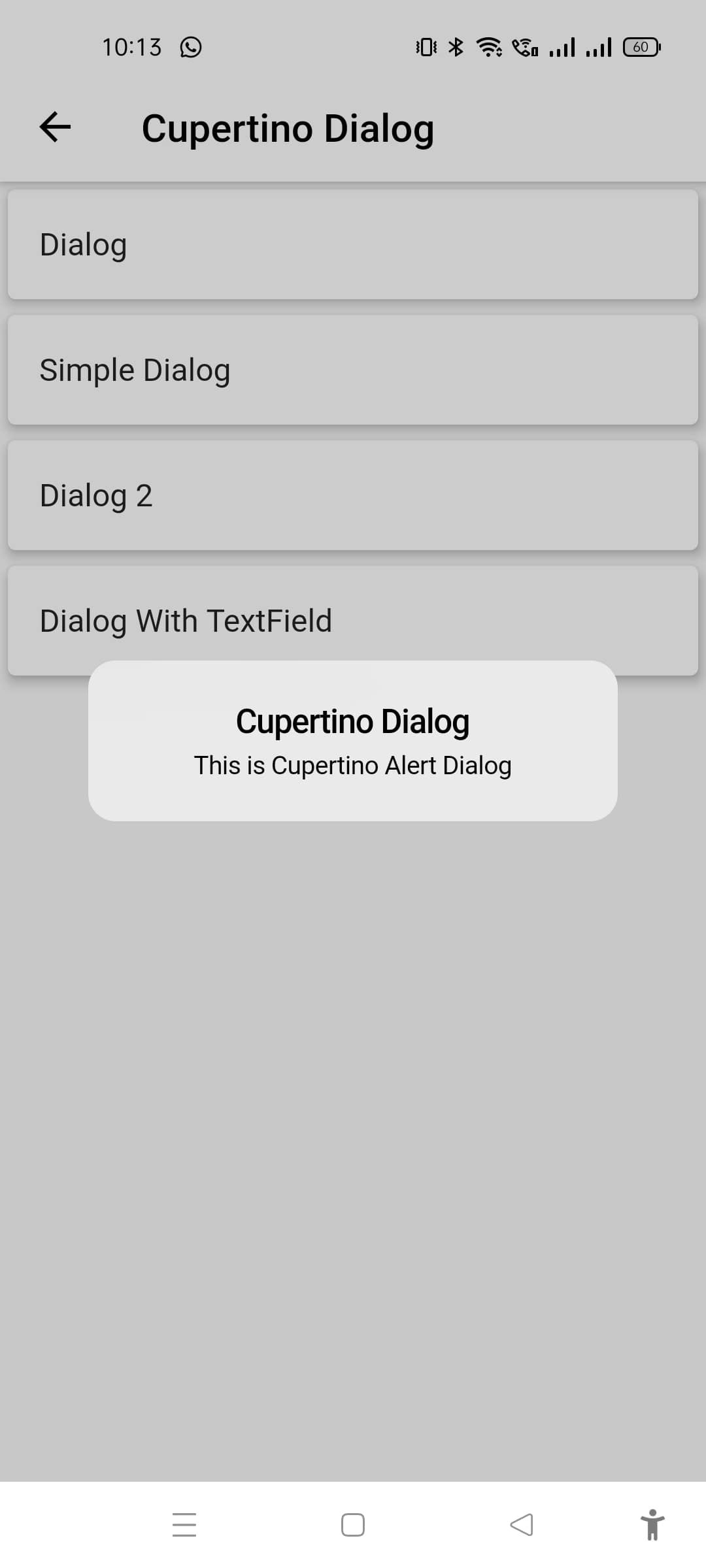This screenshot has height=1568, width=706.
Task: Go back using the app bar arrow
Action: point(56,127)
